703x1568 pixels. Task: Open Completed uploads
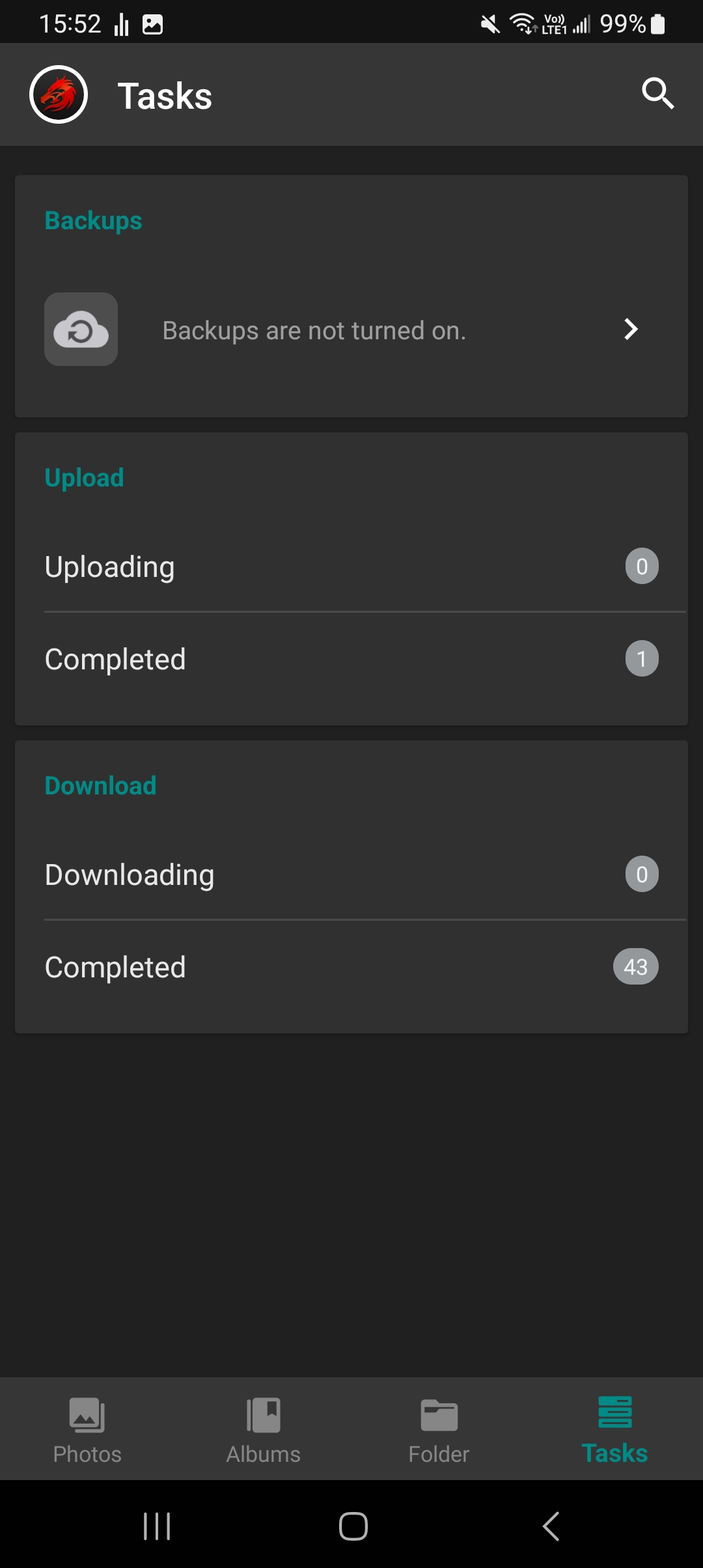pos(351,659)
